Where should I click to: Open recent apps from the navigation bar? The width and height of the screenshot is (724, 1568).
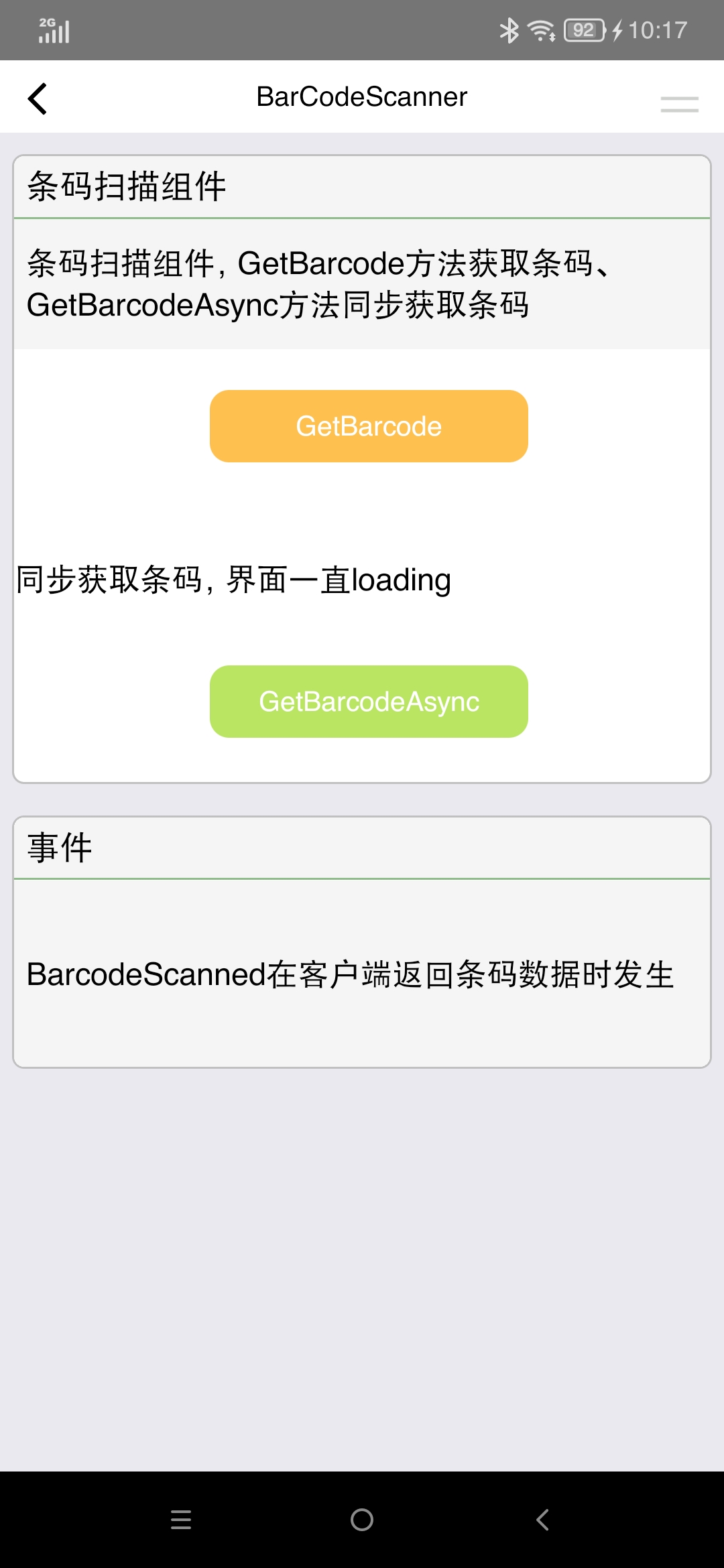pos(181,1520)
